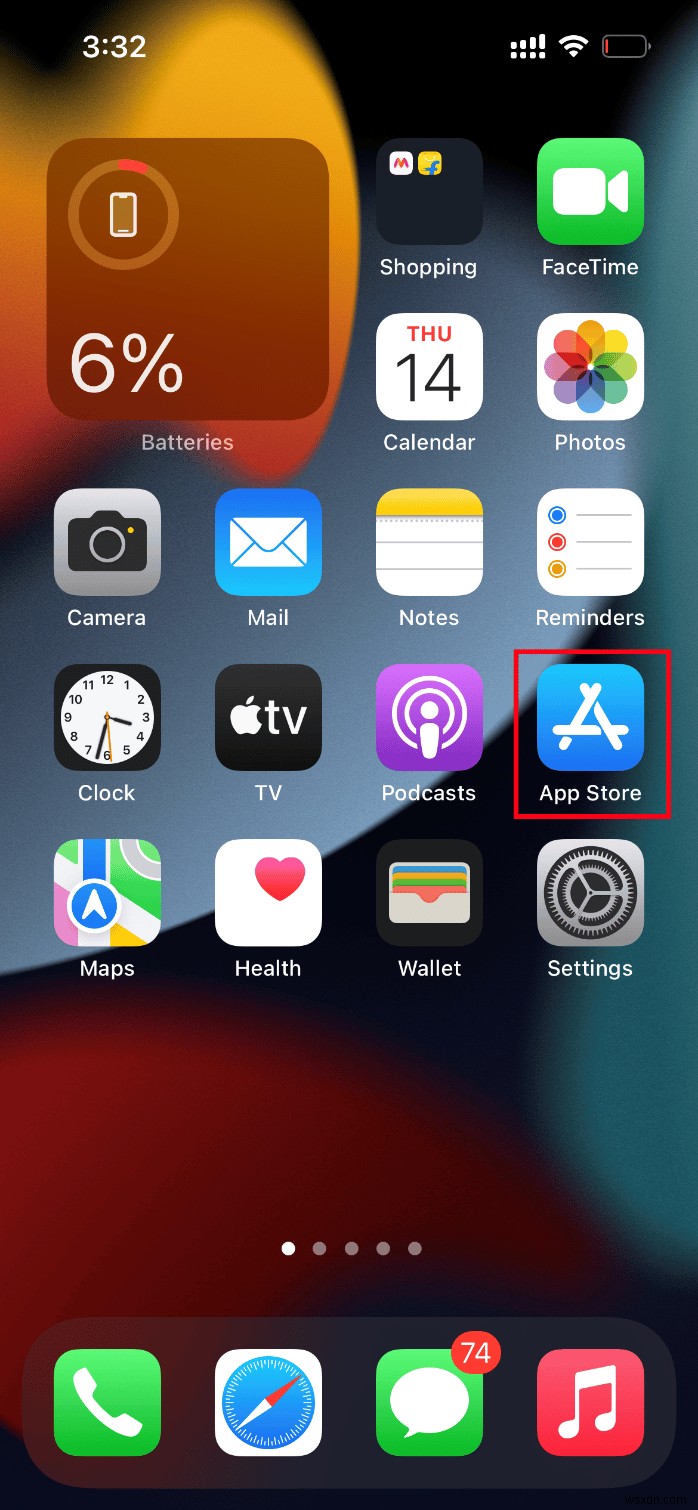This screenshot has height=1510, width=698.
Task: Open the Maps app
Action: click(x=107, y=893)
